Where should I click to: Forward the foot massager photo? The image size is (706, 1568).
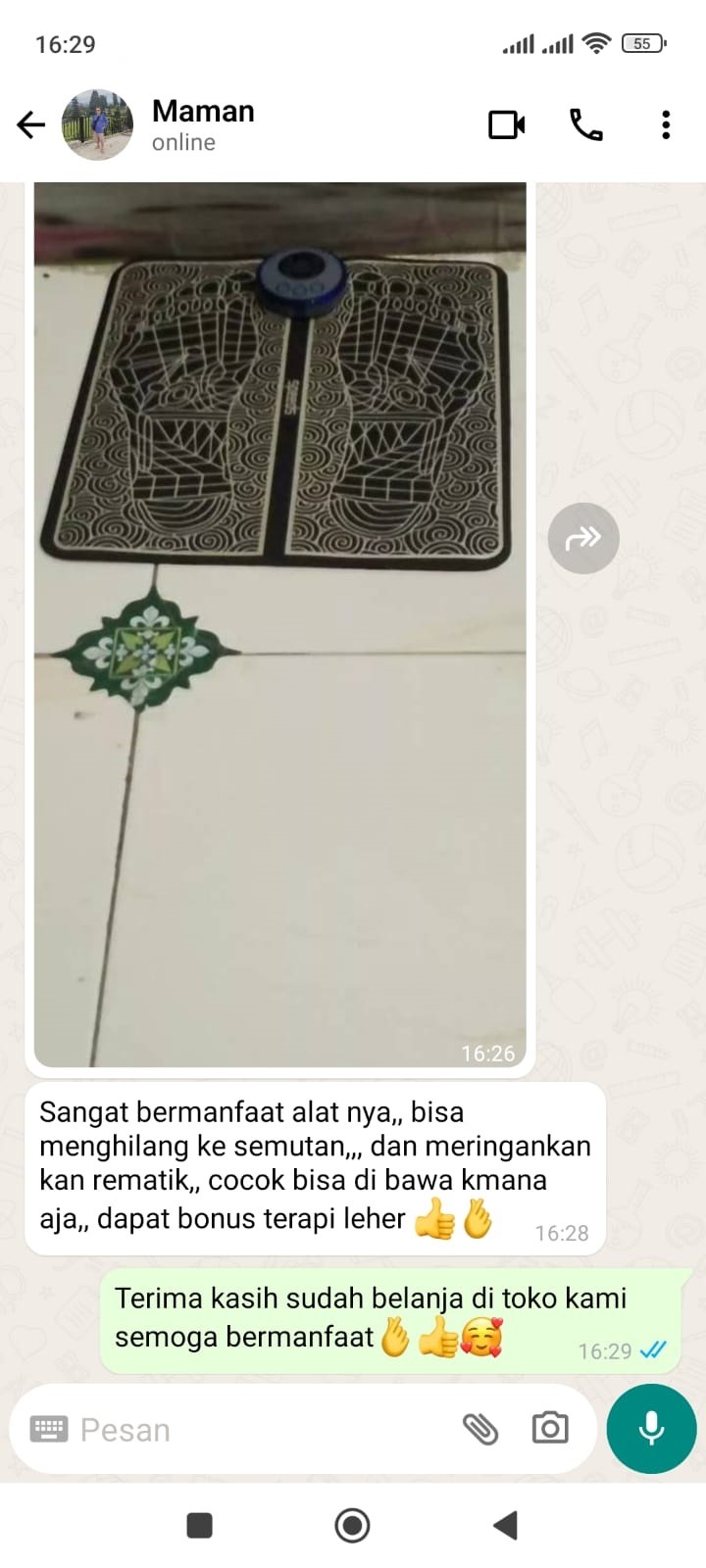click(583, 537)
